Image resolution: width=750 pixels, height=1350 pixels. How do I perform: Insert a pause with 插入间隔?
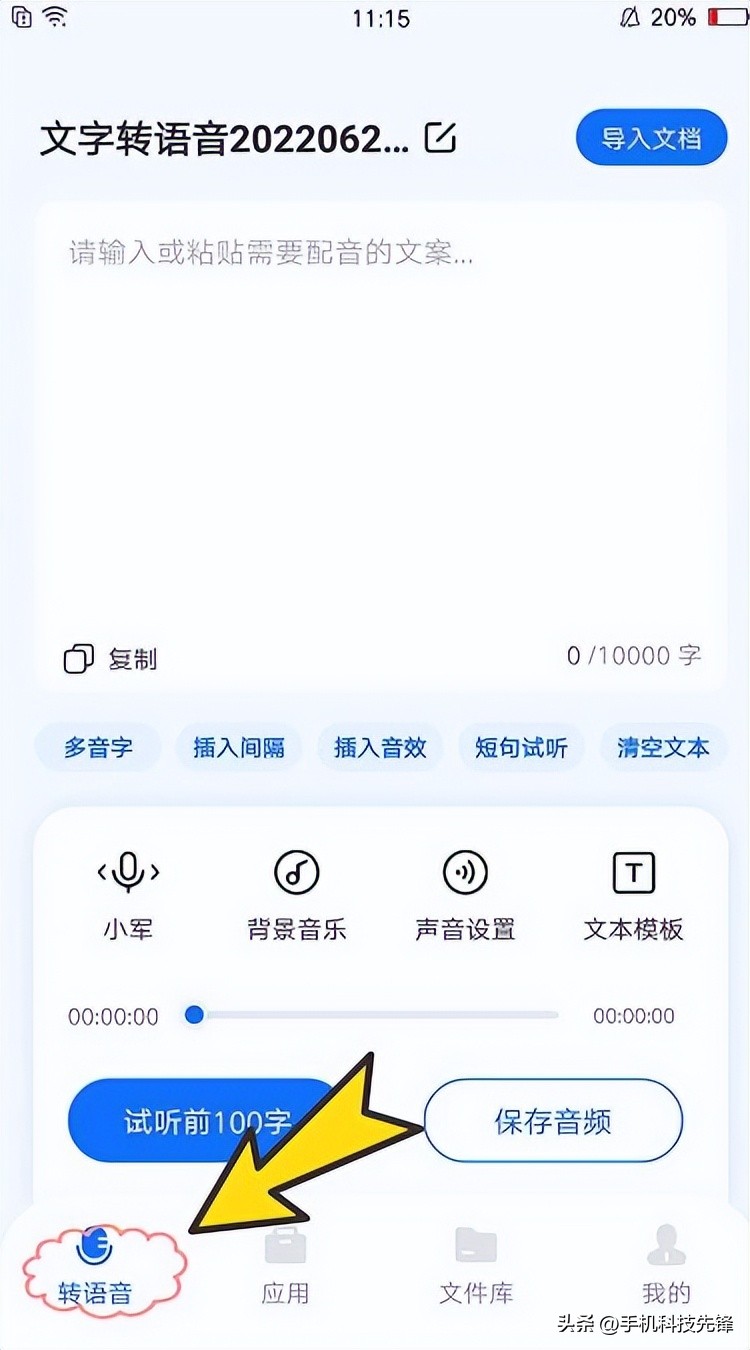(x=239, y=747)
